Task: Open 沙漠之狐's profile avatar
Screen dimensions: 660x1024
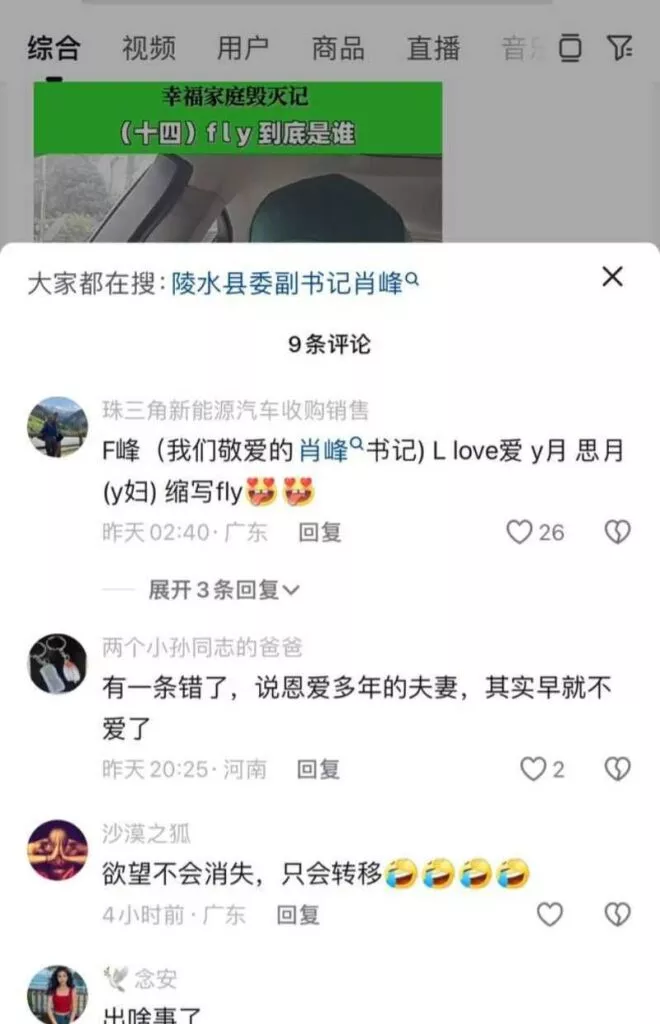Action: coord(57,850)
